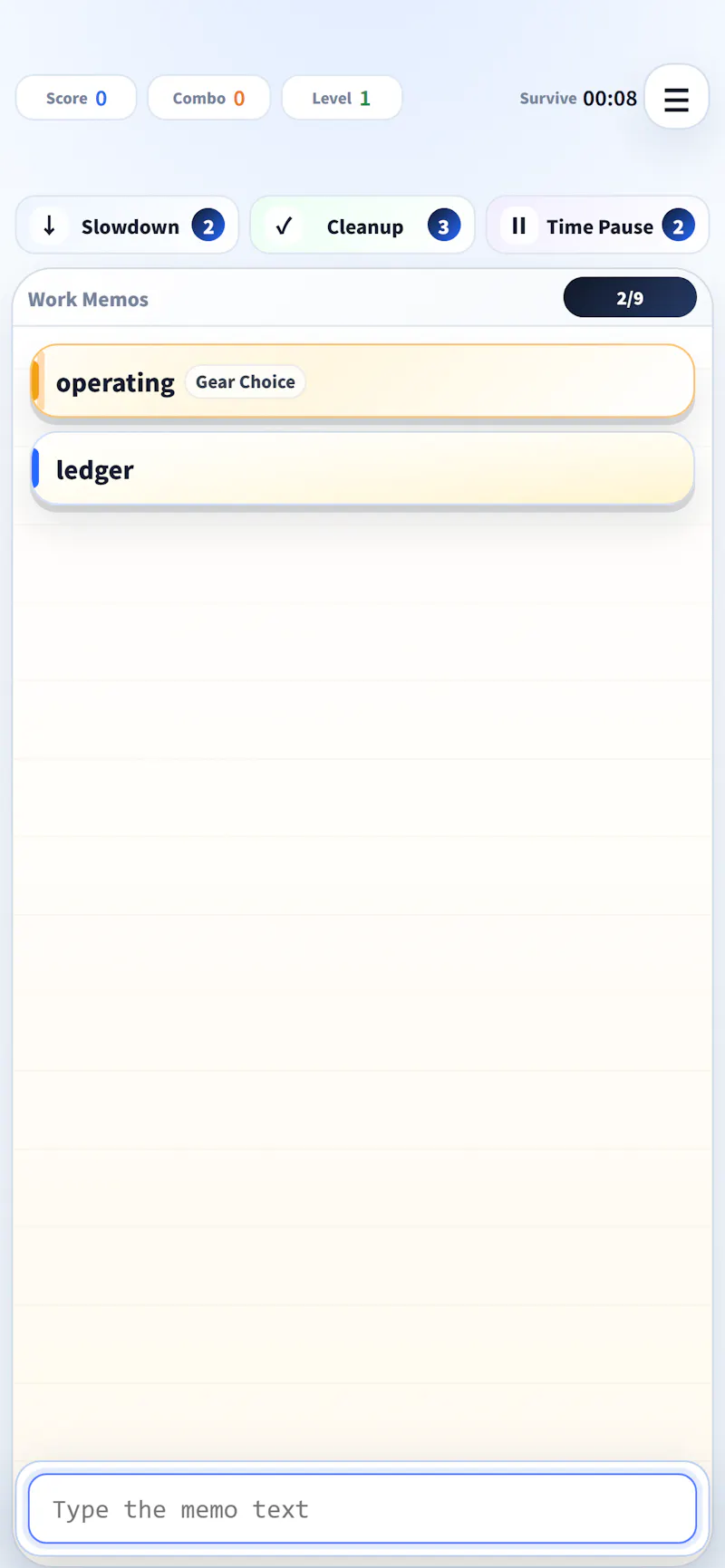This screenshot has width=725, height=1568.
Task: Activate the Slowdown power-up
Action: 127,226
